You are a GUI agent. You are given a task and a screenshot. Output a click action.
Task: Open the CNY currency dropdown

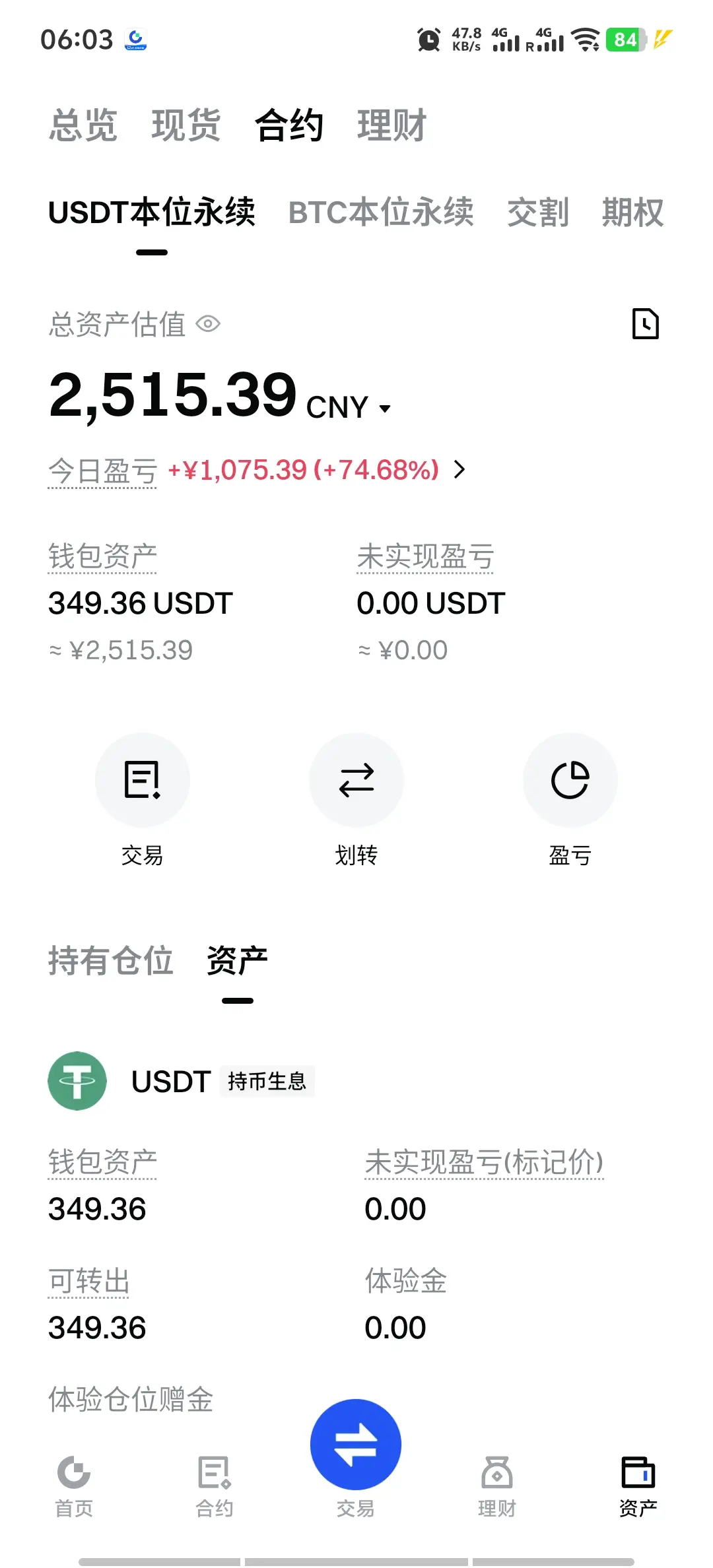tap(349, 407)
